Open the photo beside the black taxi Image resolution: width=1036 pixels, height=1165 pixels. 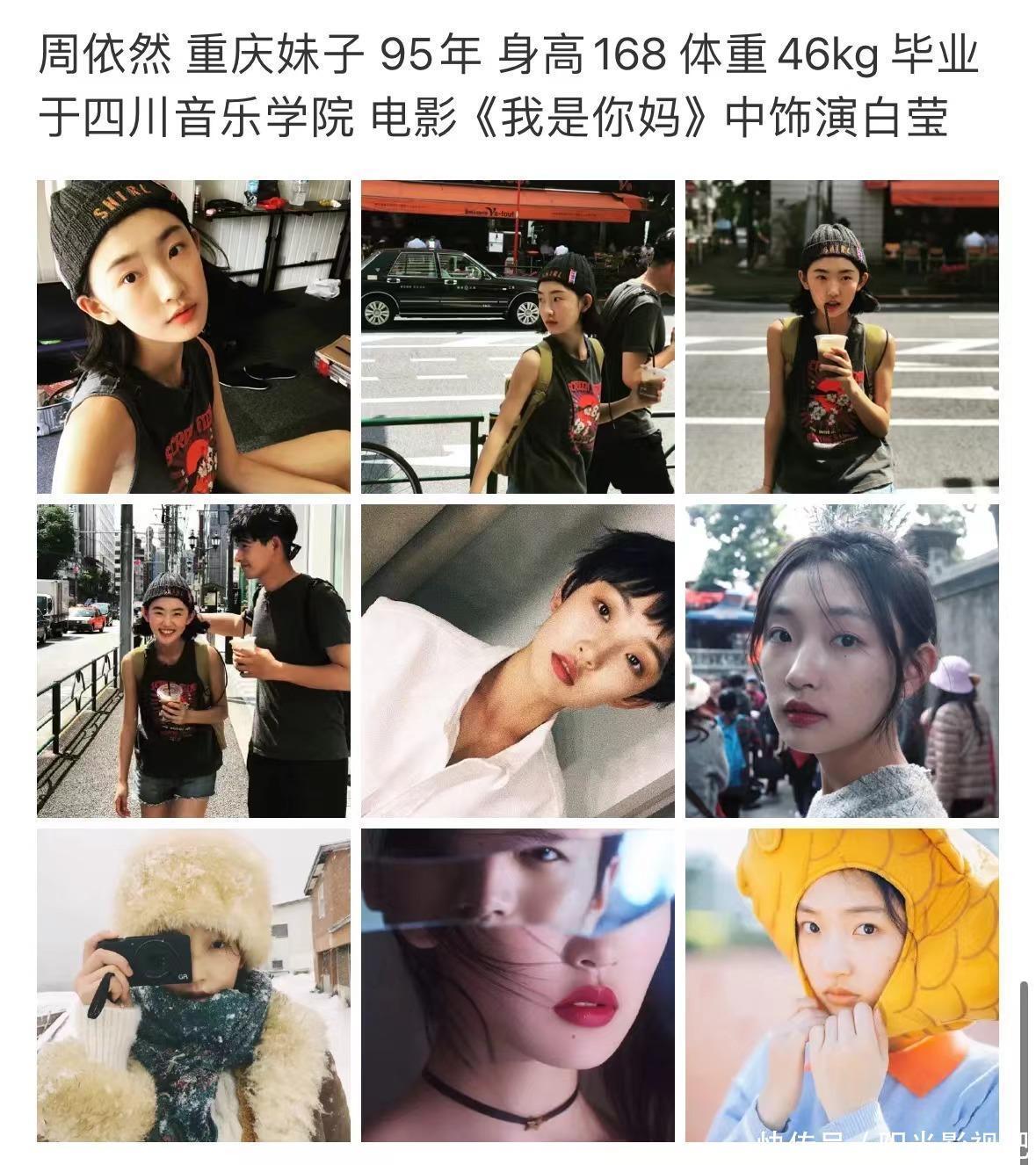[x=518, y=336]
